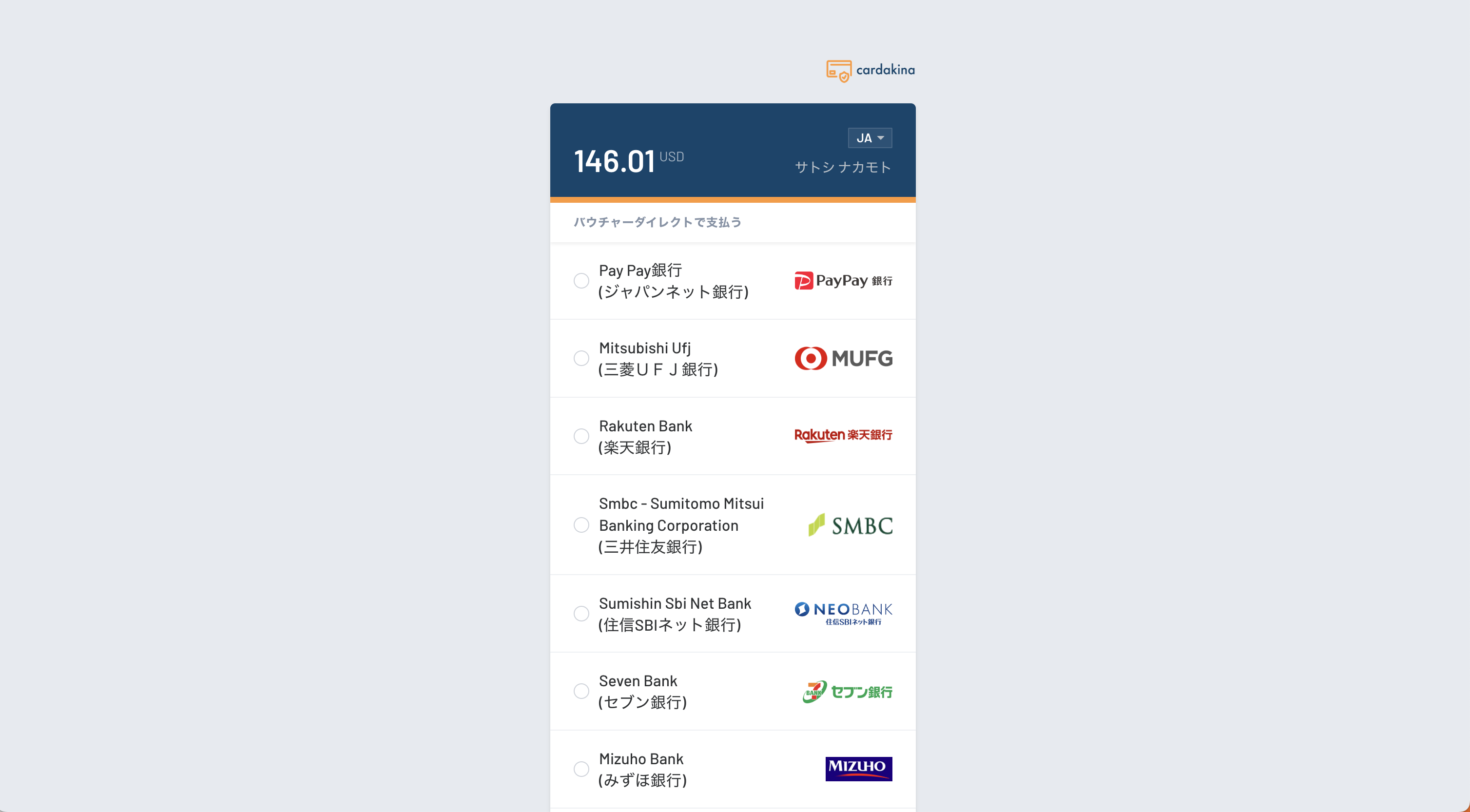The width and height of the screenshot is (1470, 812).
Task: Select Rakuten Bank option
Action: (x=581, y=436)
